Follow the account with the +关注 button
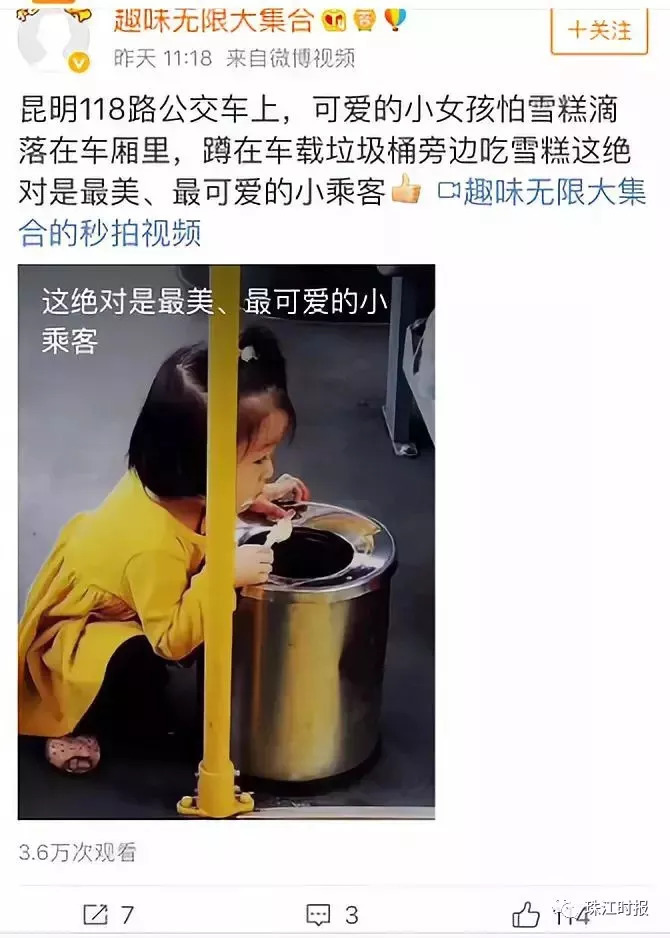This screenshot has height=938, width=670. tap(599, 30)
